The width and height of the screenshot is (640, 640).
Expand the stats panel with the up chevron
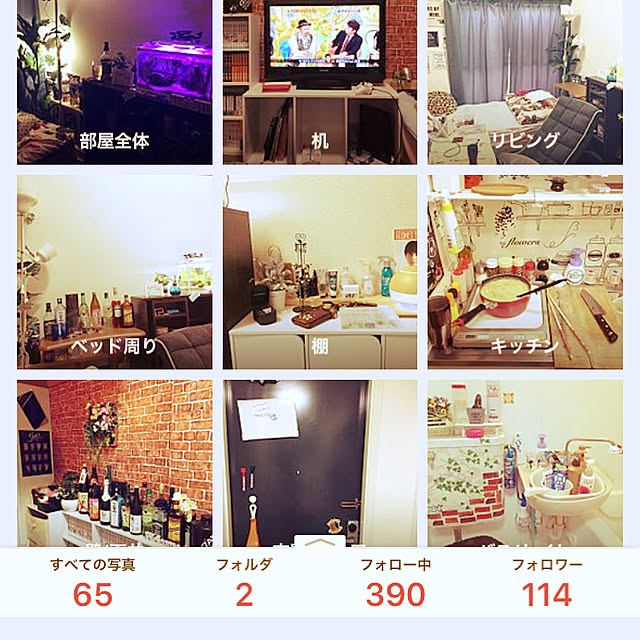click(x=320, y=543)
